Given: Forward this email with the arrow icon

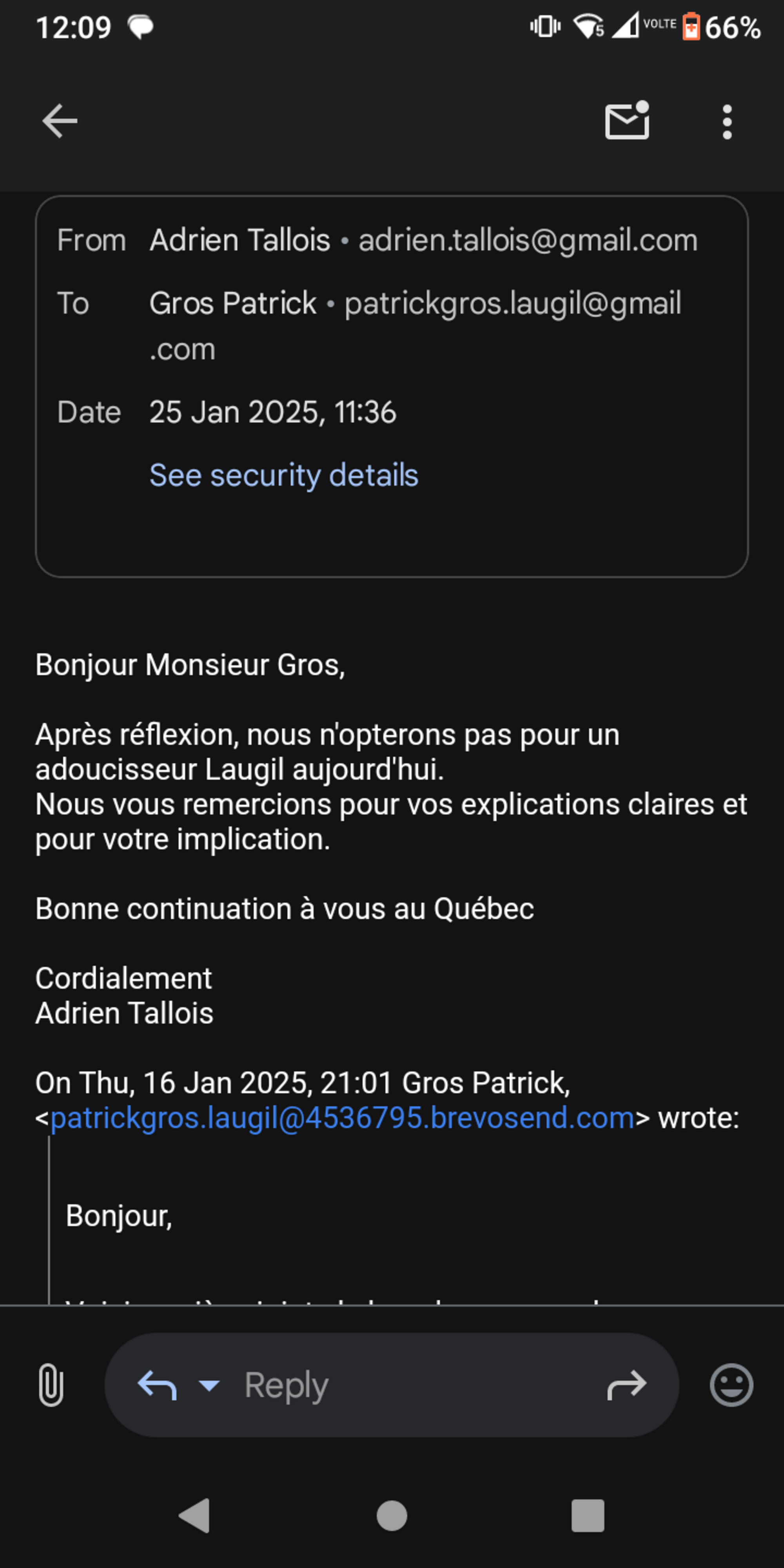Looking at the screenshot, I should pyautogui.click(x=626, y=1385).
